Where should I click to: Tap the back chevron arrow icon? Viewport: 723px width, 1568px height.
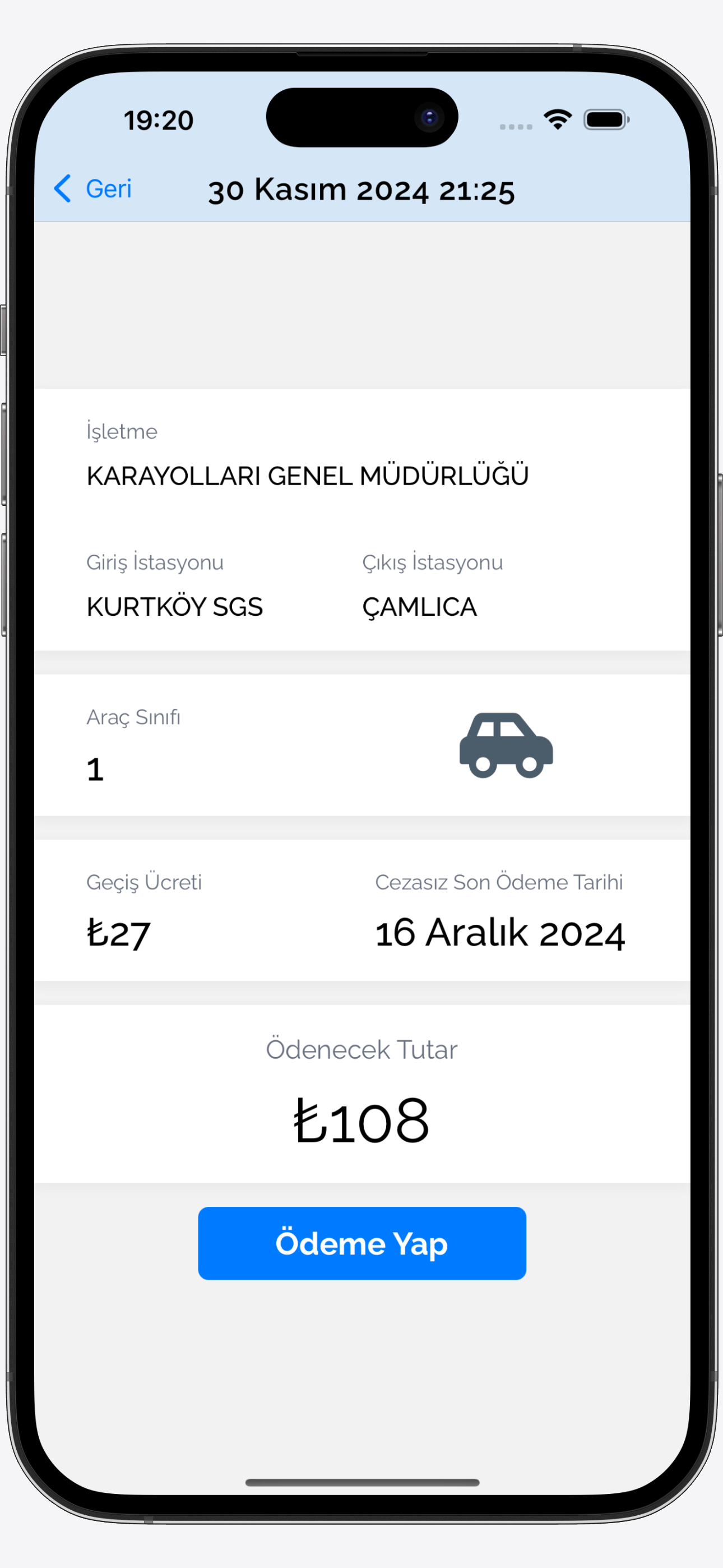click(63, 188)
